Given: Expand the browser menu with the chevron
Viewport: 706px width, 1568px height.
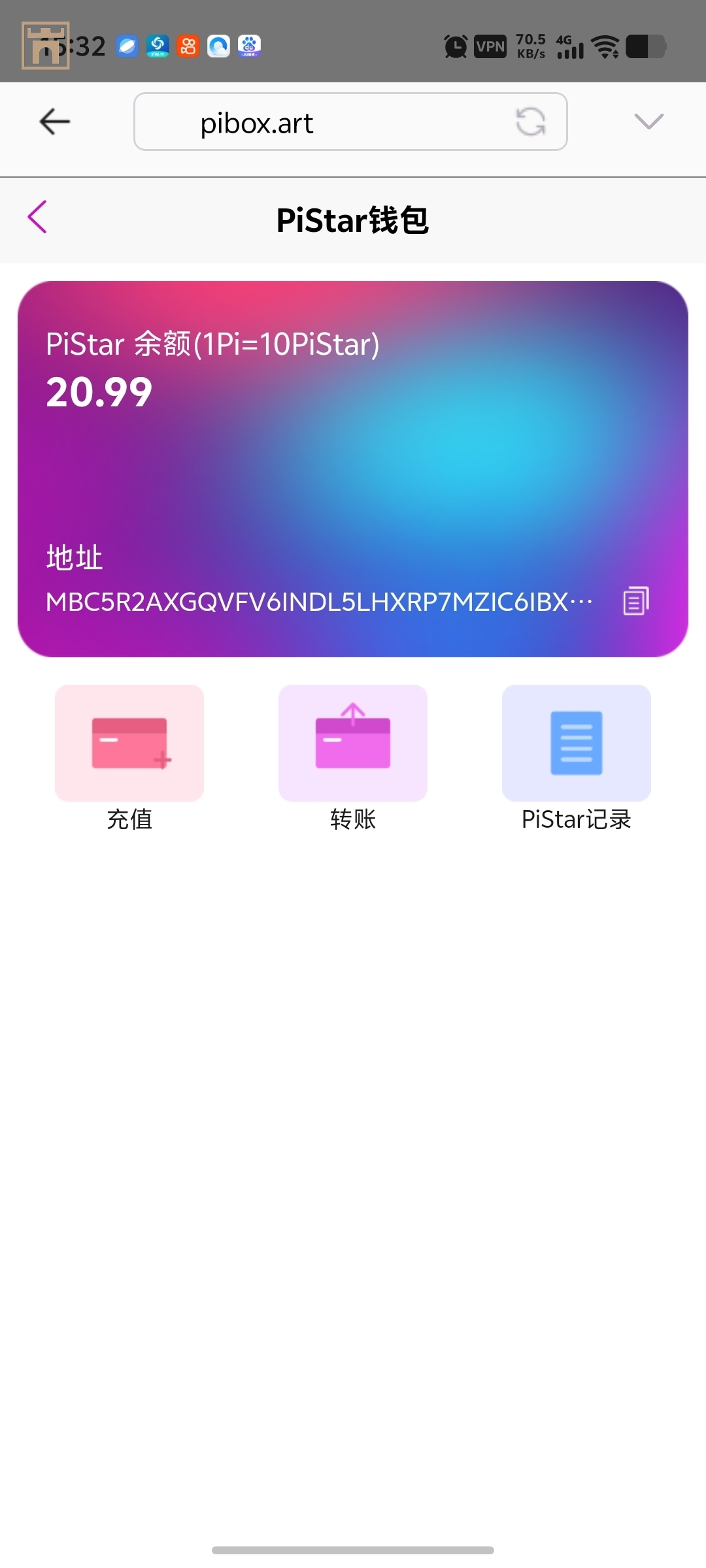Looking at the screenshot, I should coord(647,122).
